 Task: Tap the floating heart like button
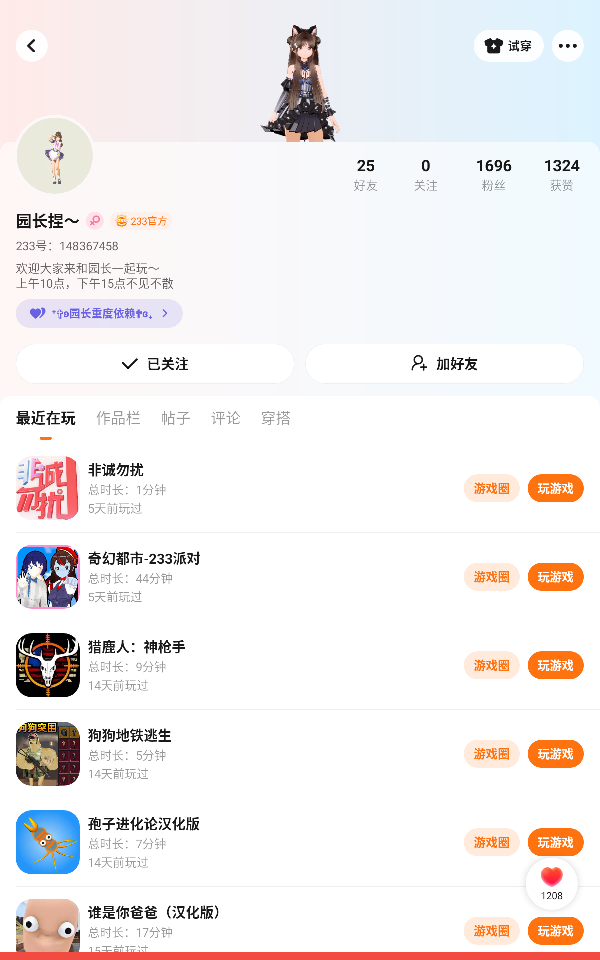click(x=552, y=882)
